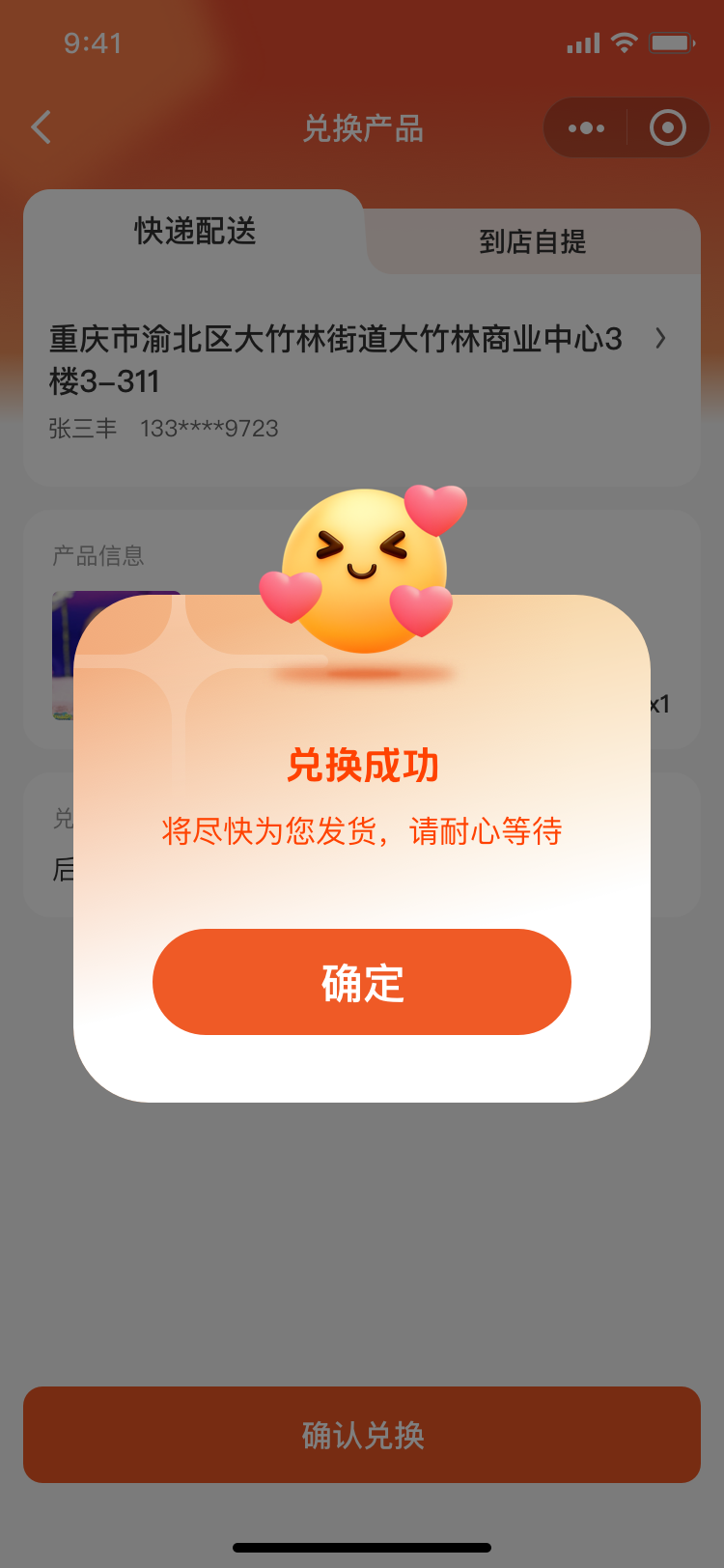Select the 快递配送 tab

(195, 232)
